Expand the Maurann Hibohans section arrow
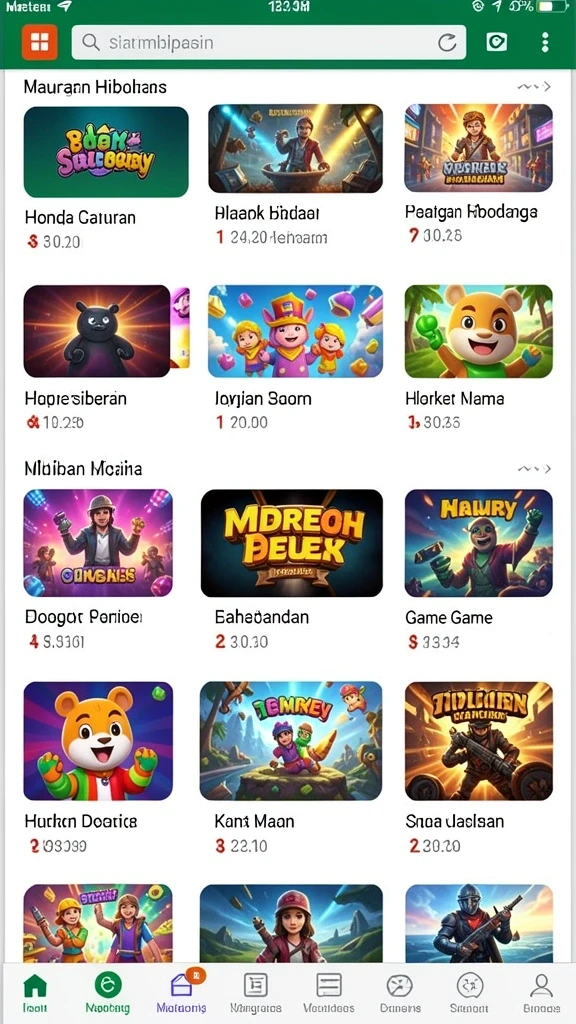Viewport: 576px width, 1024px height. point(534,86)
